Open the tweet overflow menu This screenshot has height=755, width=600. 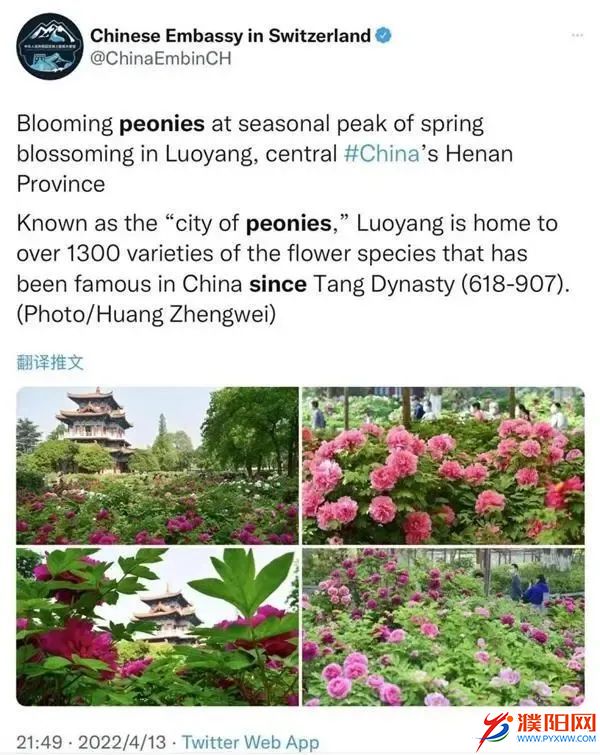[x=577, y=37]
